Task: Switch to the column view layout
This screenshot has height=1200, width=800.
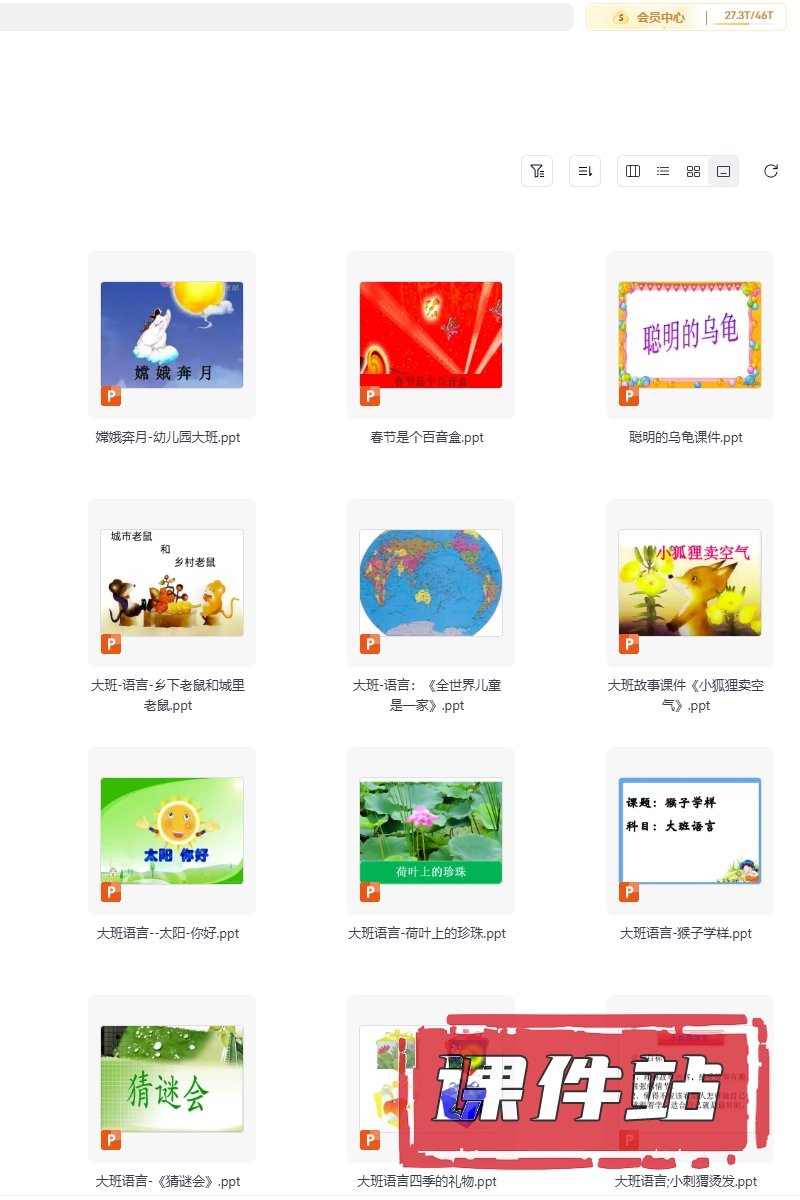Action: tap(633, 171)
